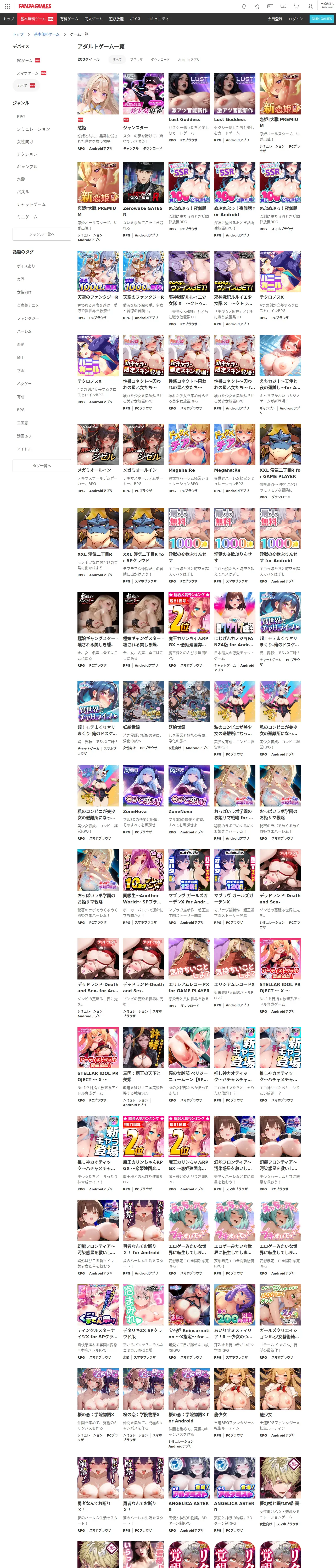Filter the list by ブラウザ
Screen dimensions: 336x1568
click(137, 60)
